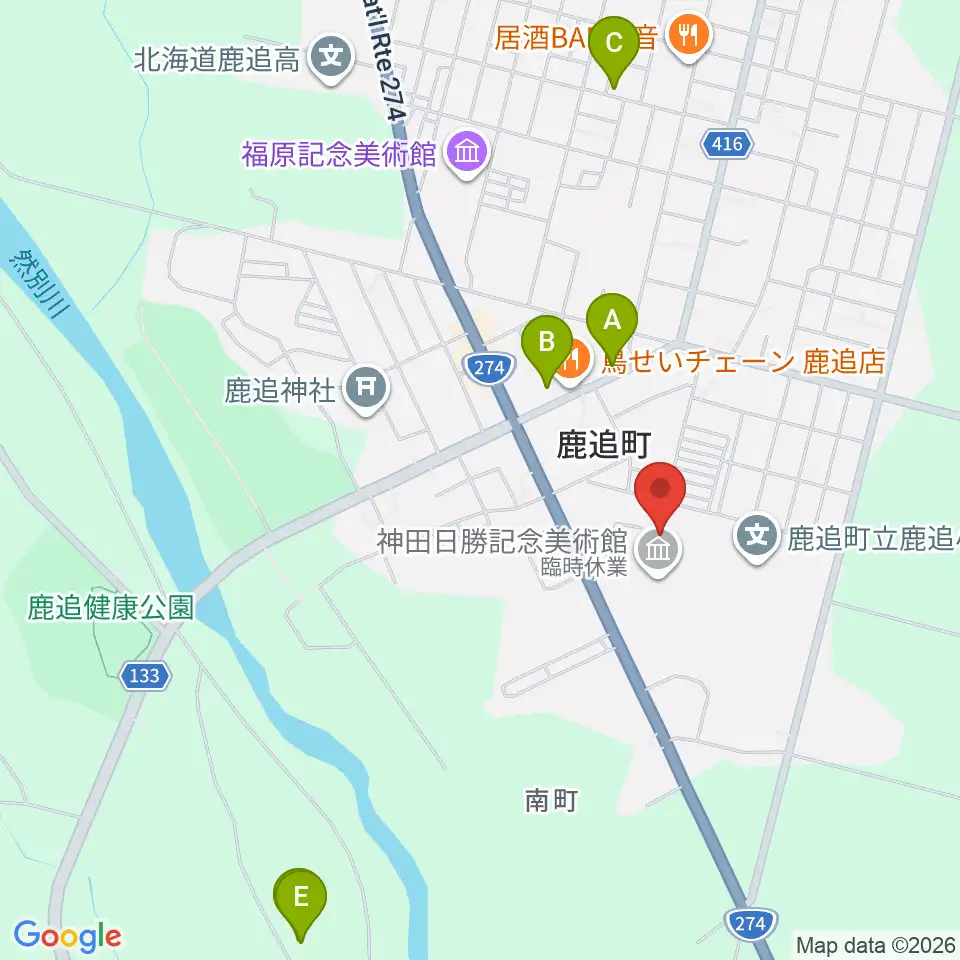Open the 北海道鹿追高 school marker
Screen dimensions: 960x960
coord(331,59)
